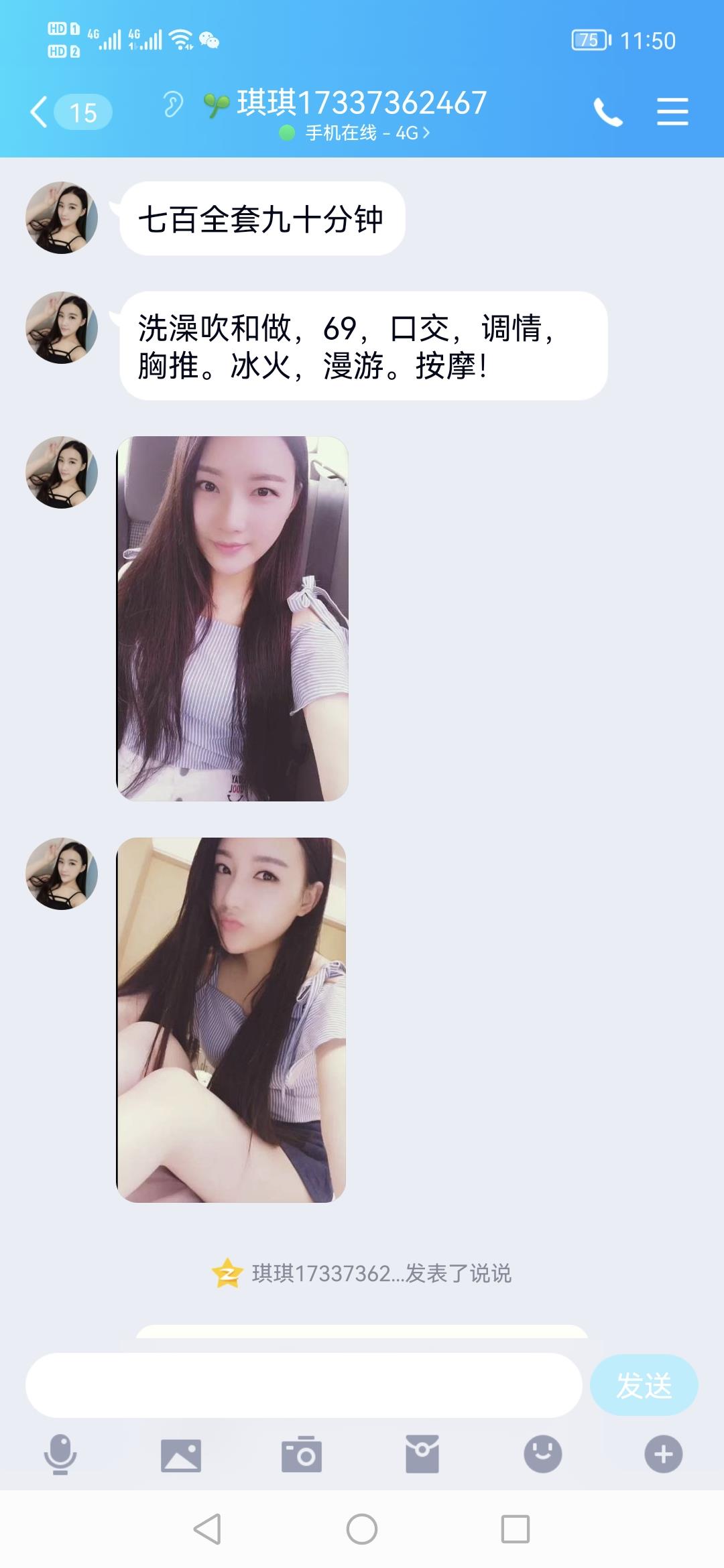This screenshot has width=724, height=1568.
Task: Toggle earpiece mode icon beside the chat title
Action: [x=173, y=105]
